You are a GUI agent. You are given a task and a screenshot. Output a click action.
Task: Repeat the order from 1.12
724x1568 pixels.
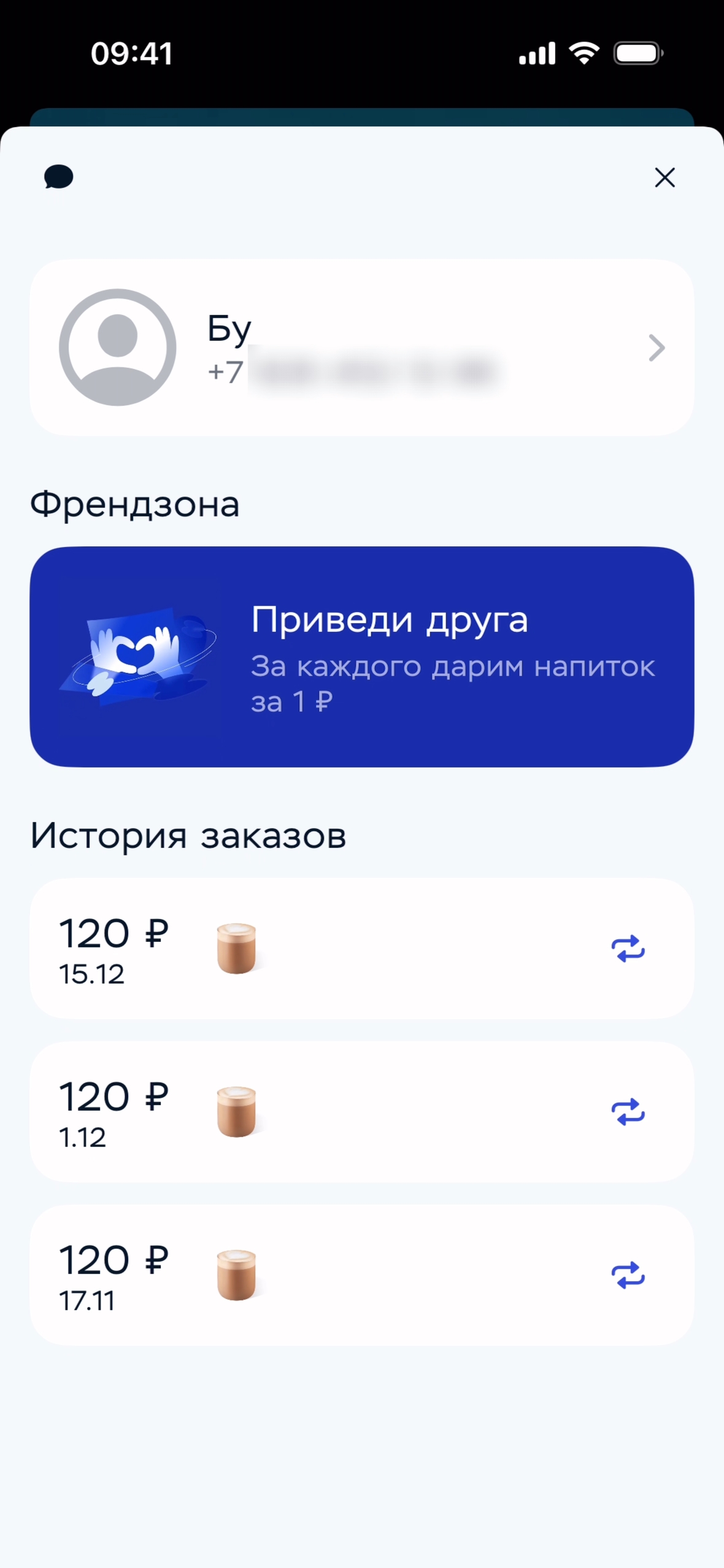[628, 1112]
